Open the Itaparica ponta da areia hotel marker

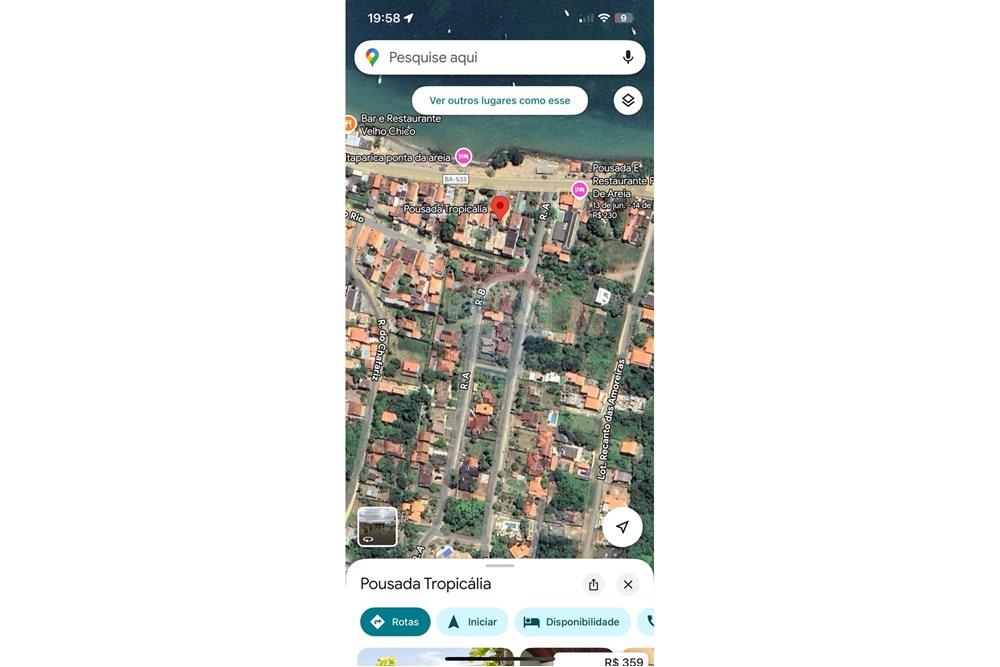tap(463, 157)
